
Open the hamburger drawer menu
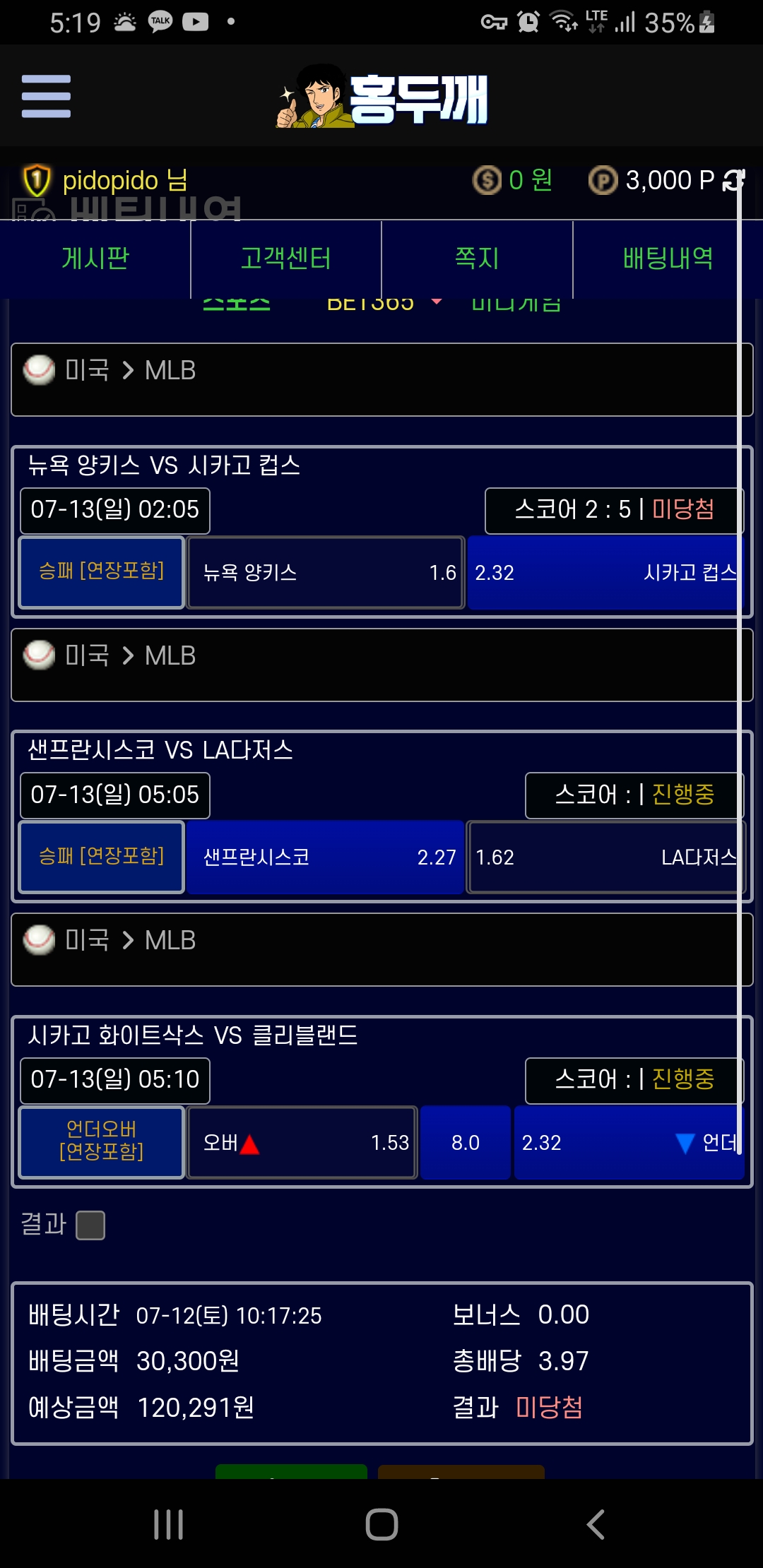(x=46, y=96)
